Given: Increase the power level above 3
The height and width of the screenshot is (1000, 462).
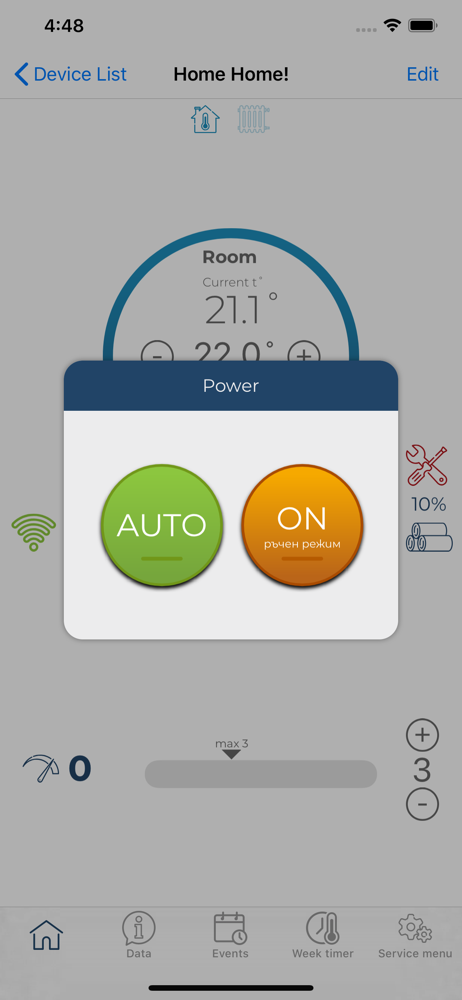Looking at the screenshot, I should (x=422, y=735).
